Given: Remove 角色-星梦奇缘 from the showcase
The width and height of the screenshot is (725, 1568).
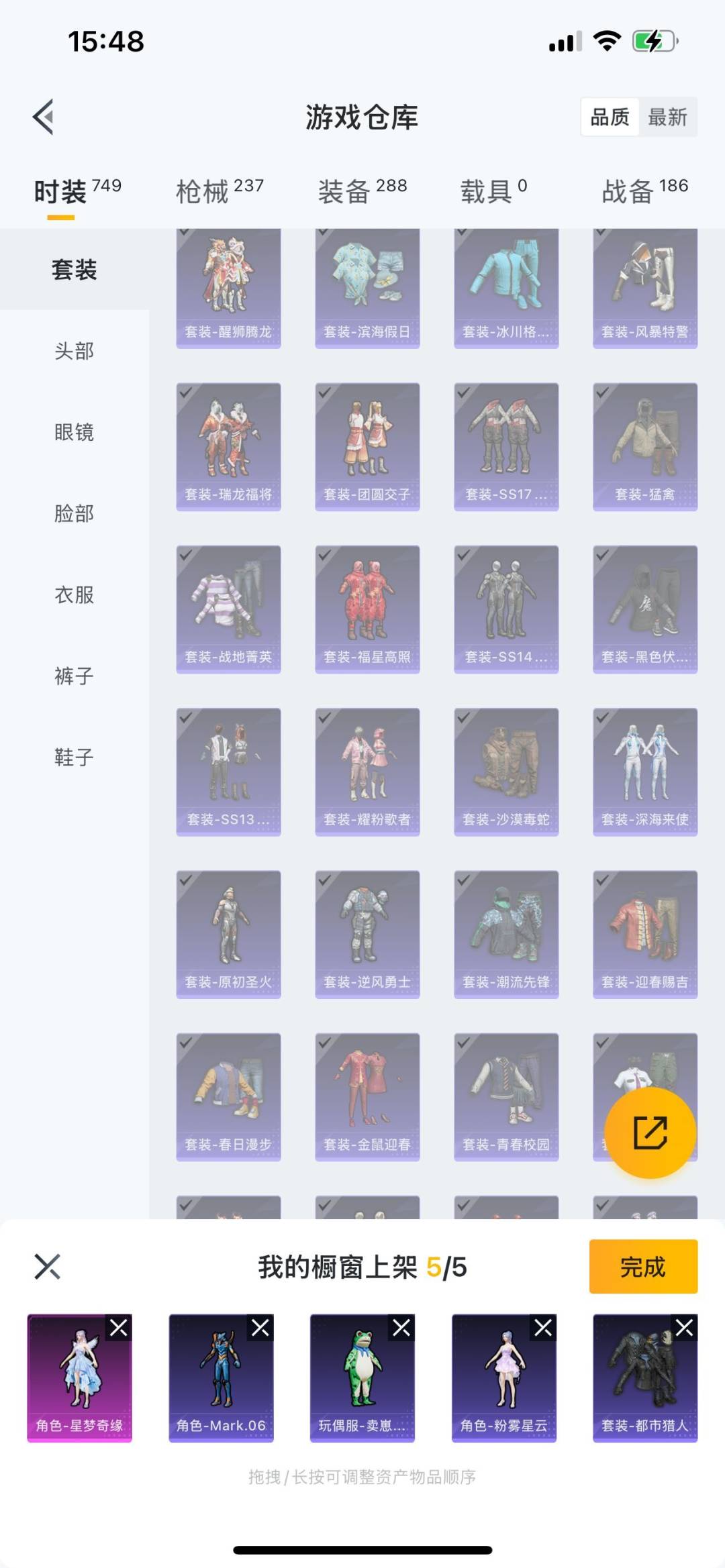Looking at the screenshot, I should pyautogui.click(x=119, y=1327).
